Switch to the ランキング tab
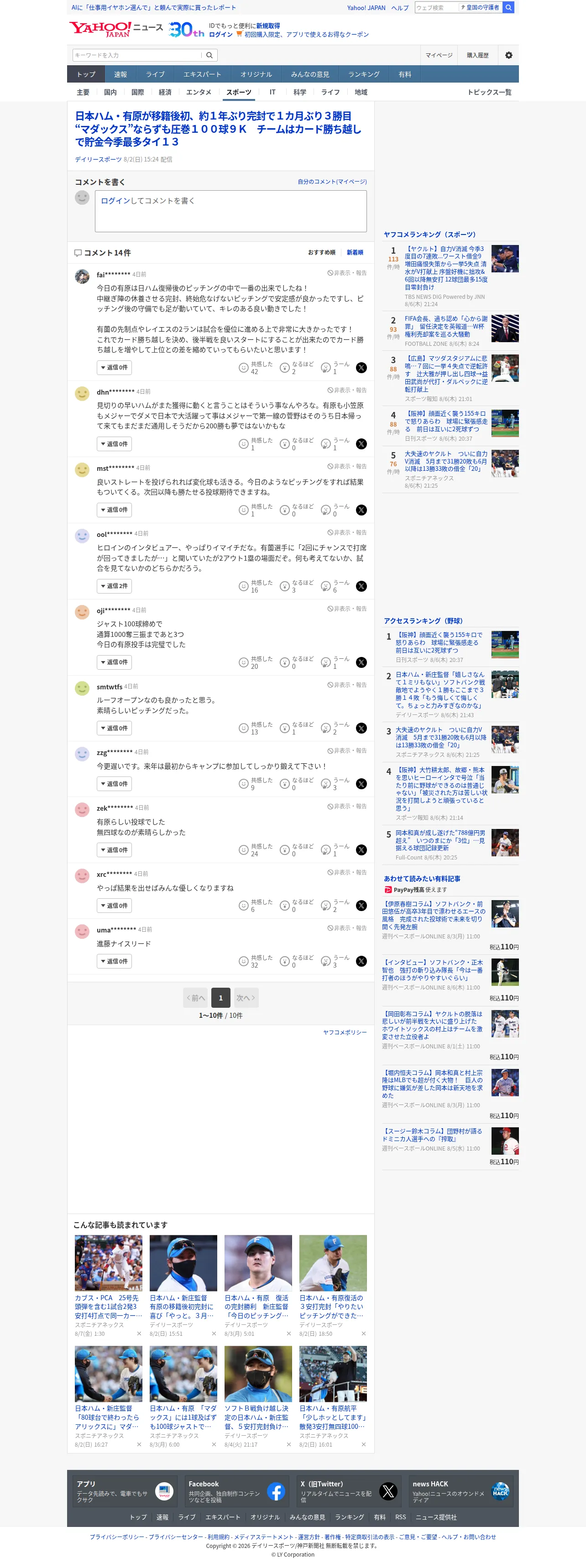 click(364, 74)
